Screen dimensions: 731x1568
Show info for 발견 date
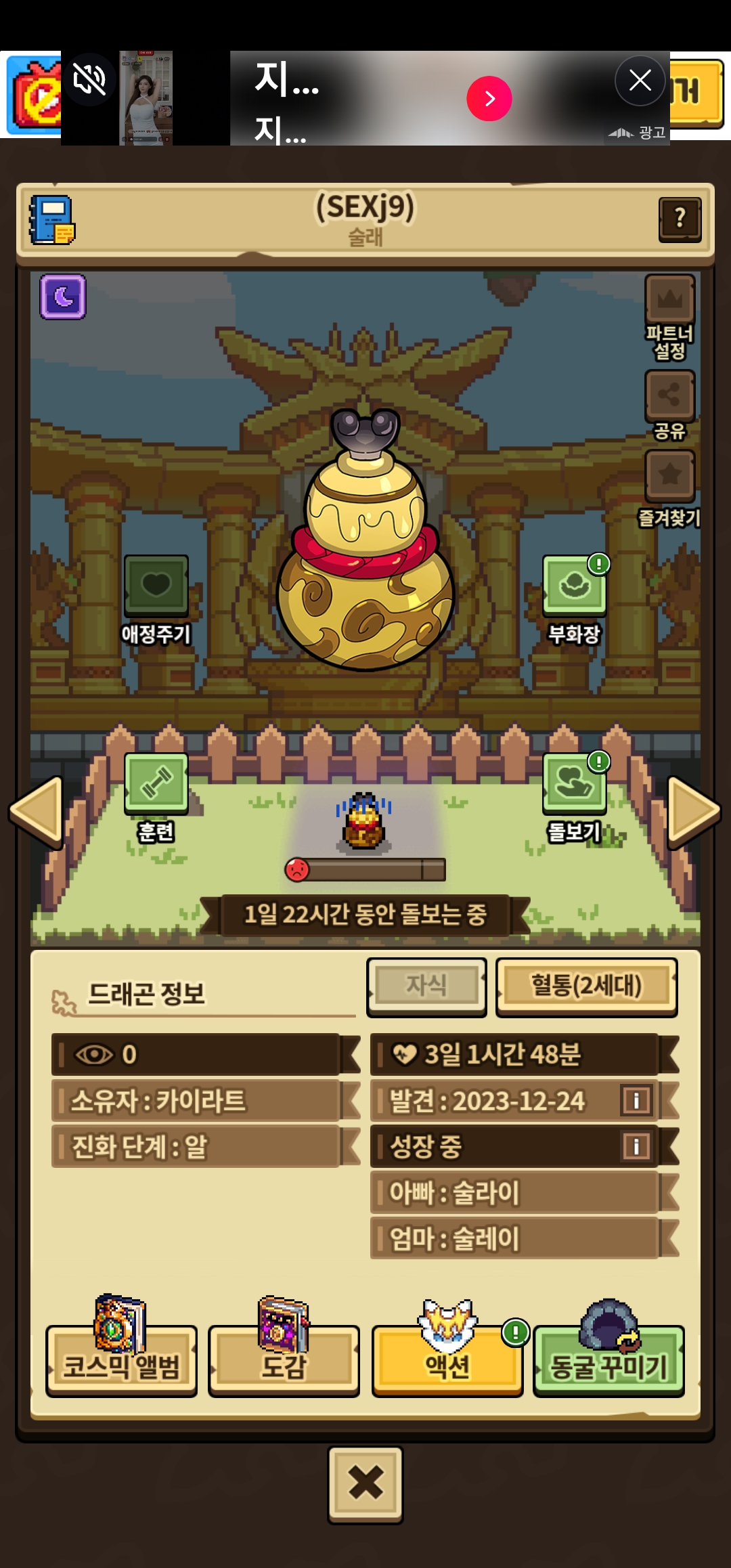pos(636,1100)
